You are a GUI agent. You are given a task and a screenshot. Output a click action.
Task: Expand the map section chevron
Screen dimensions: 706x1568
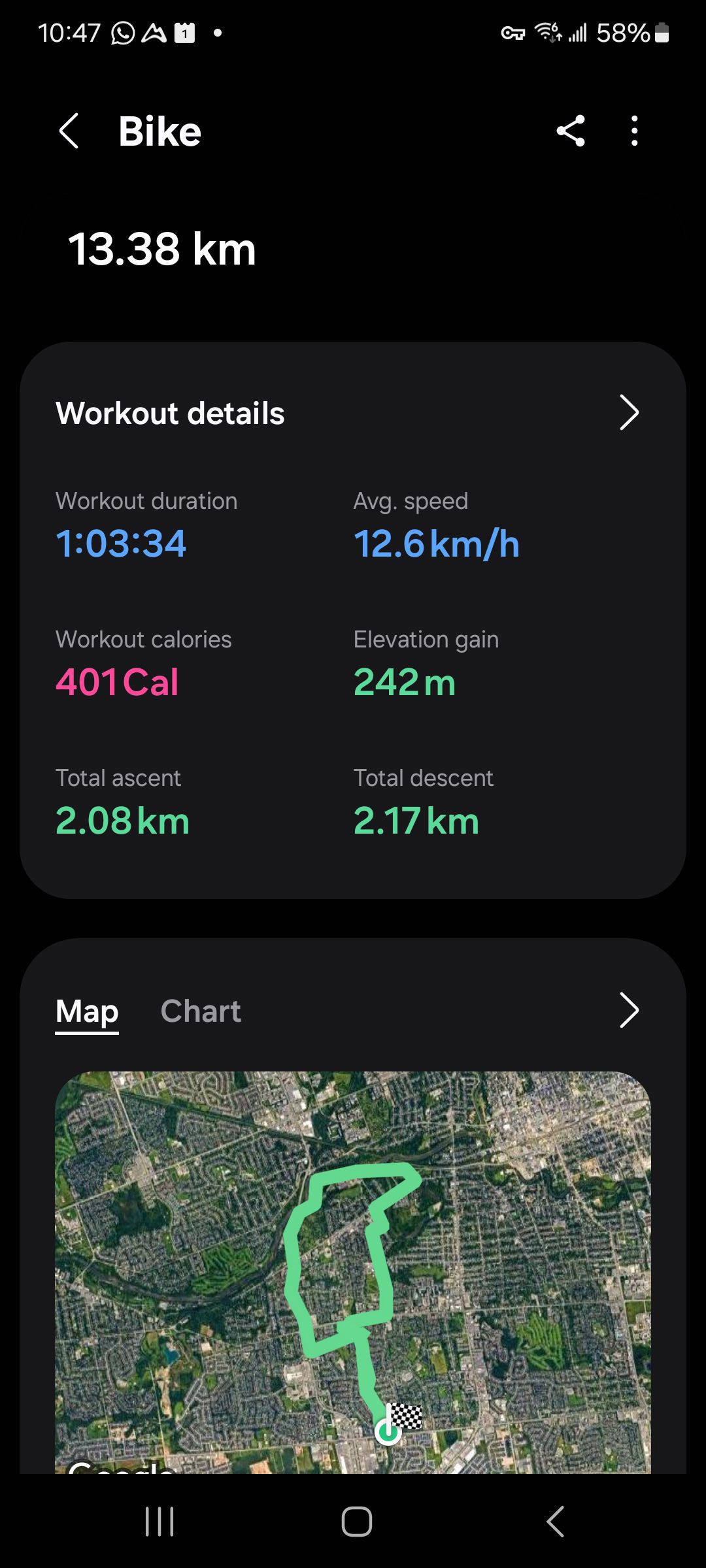coord(628,1011)
